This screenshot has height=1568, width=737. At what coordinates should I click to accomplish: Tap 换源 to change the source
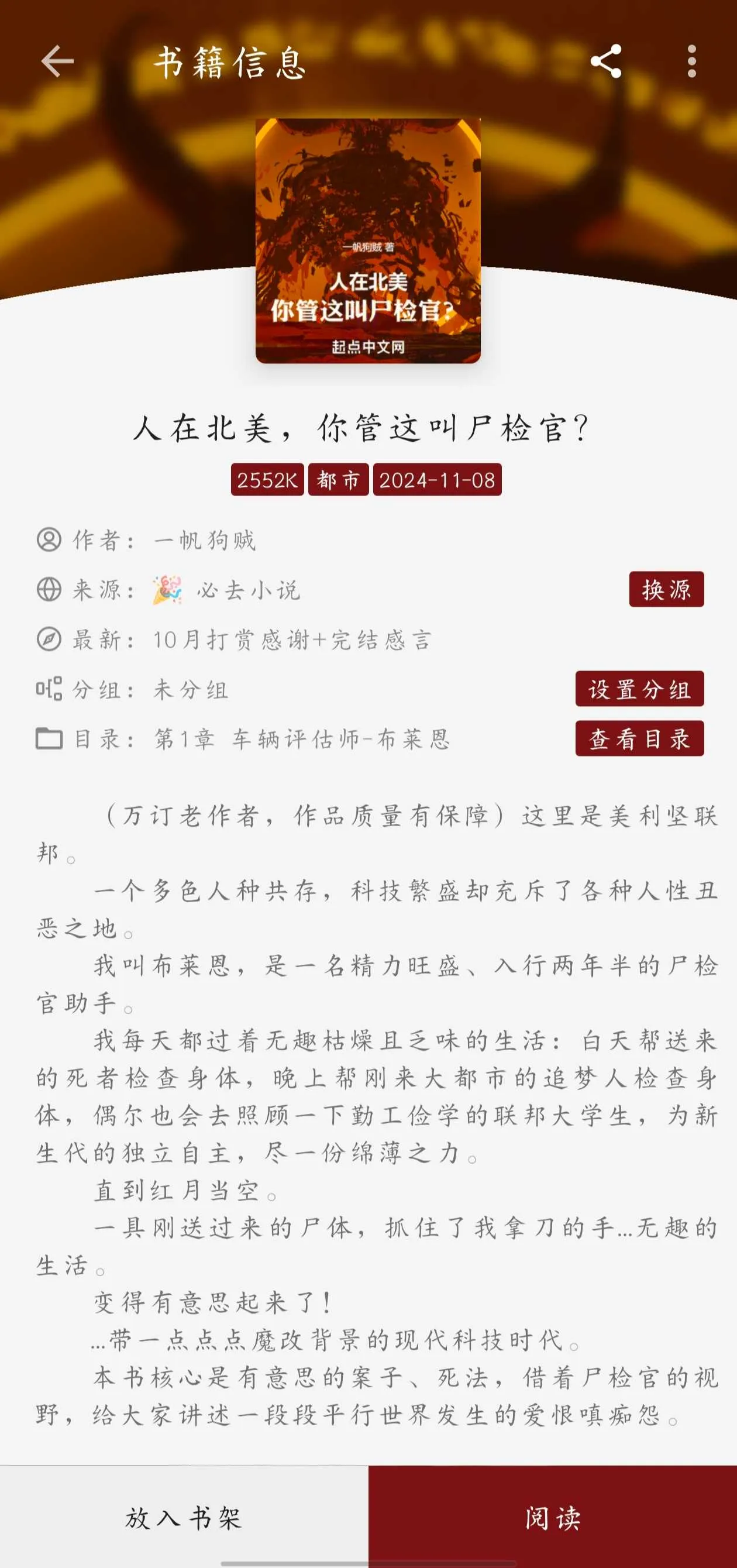pos(666,589)
